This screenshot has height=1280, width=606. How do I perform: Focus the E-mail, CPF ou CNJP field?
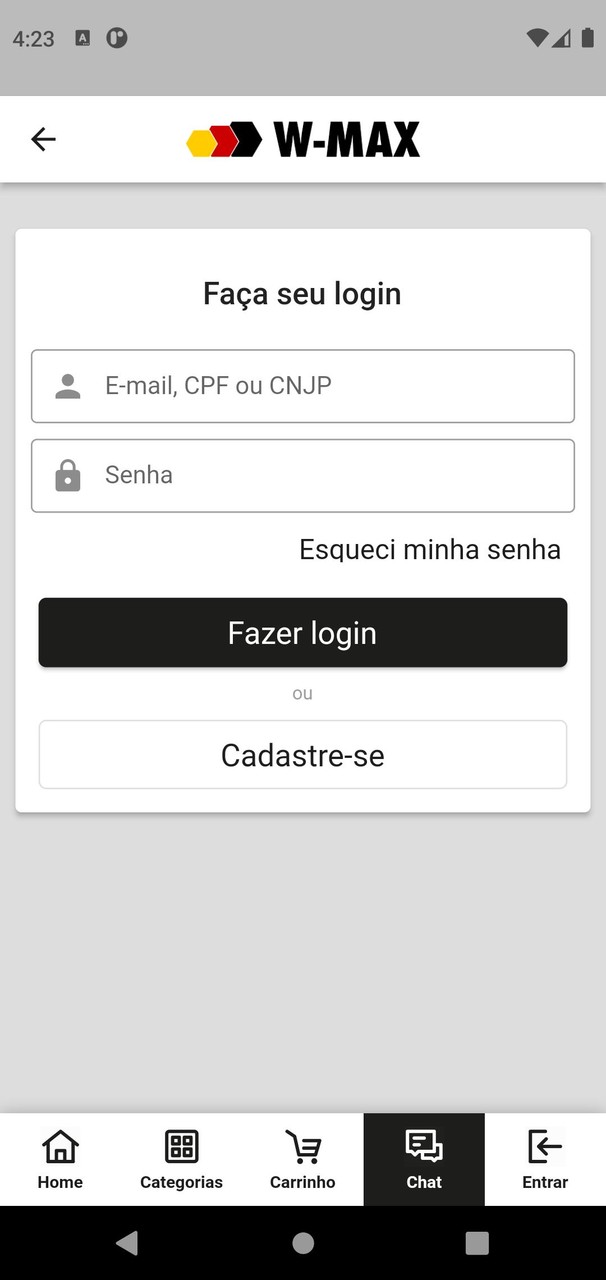303,386
